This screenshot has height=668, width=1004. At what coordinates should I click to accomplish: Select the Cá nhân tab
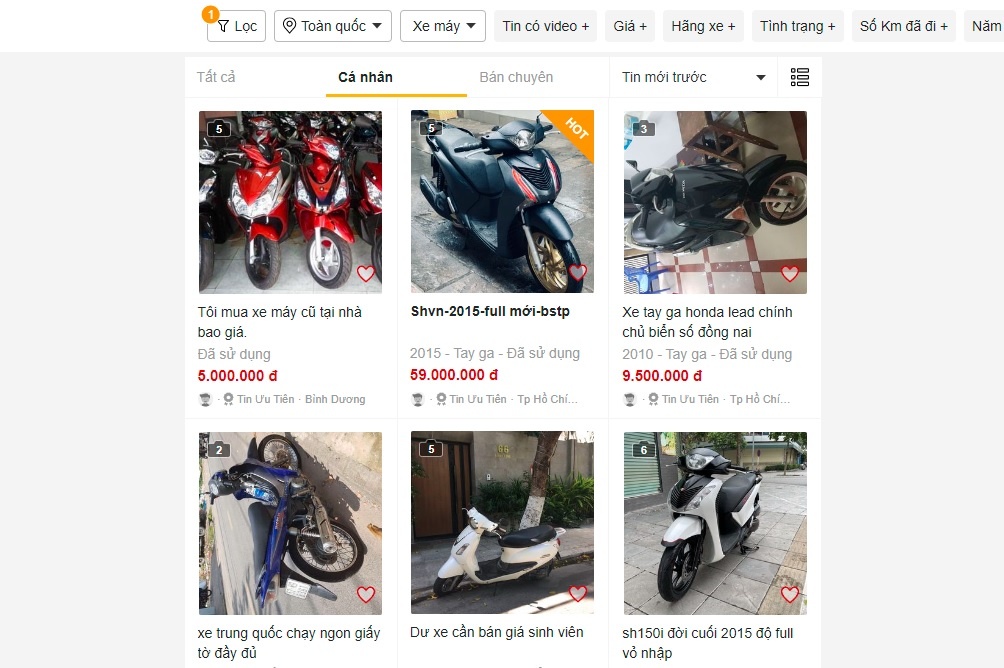tap(365, 77)
